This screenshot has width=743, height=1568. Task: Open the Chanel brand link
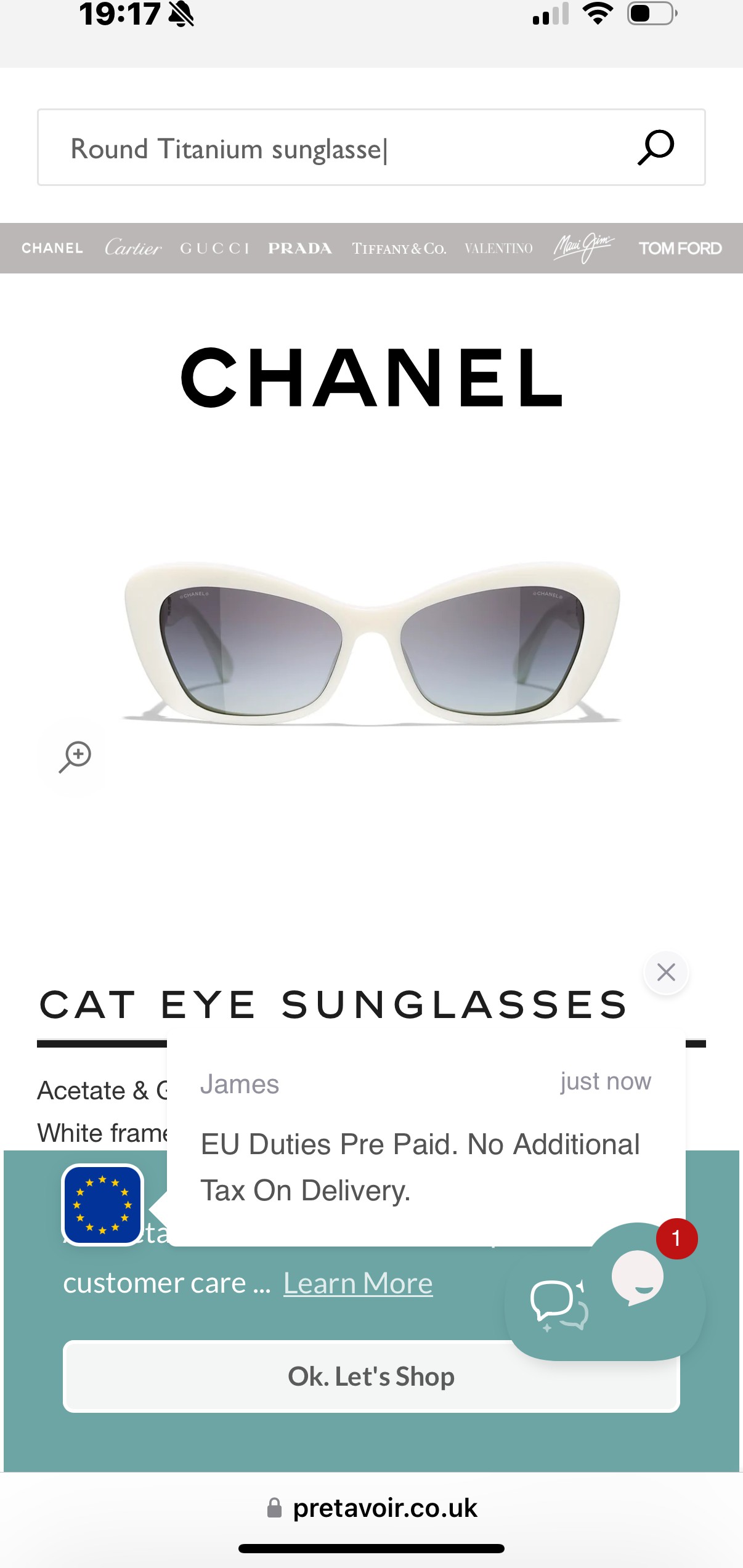pyautogui.click(x=52, y=248)
